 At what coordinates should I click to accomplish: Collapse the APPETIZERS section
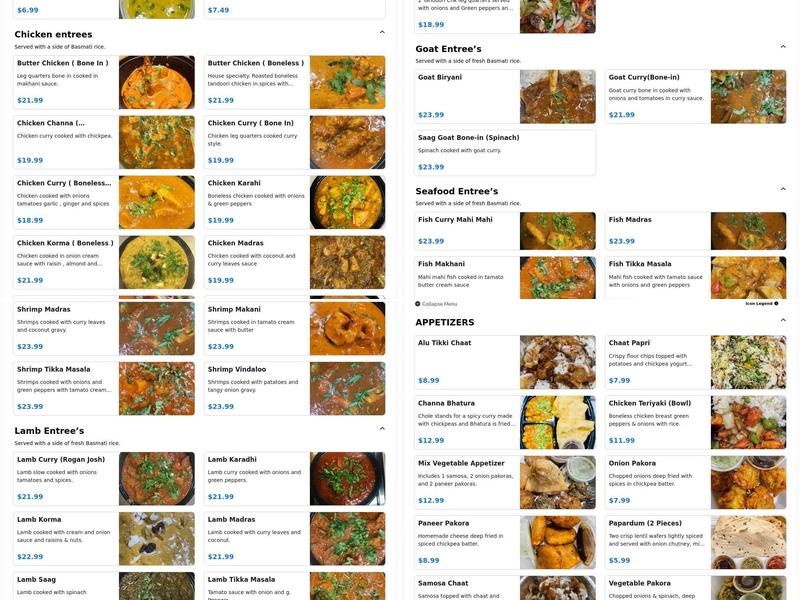point(783,321)
